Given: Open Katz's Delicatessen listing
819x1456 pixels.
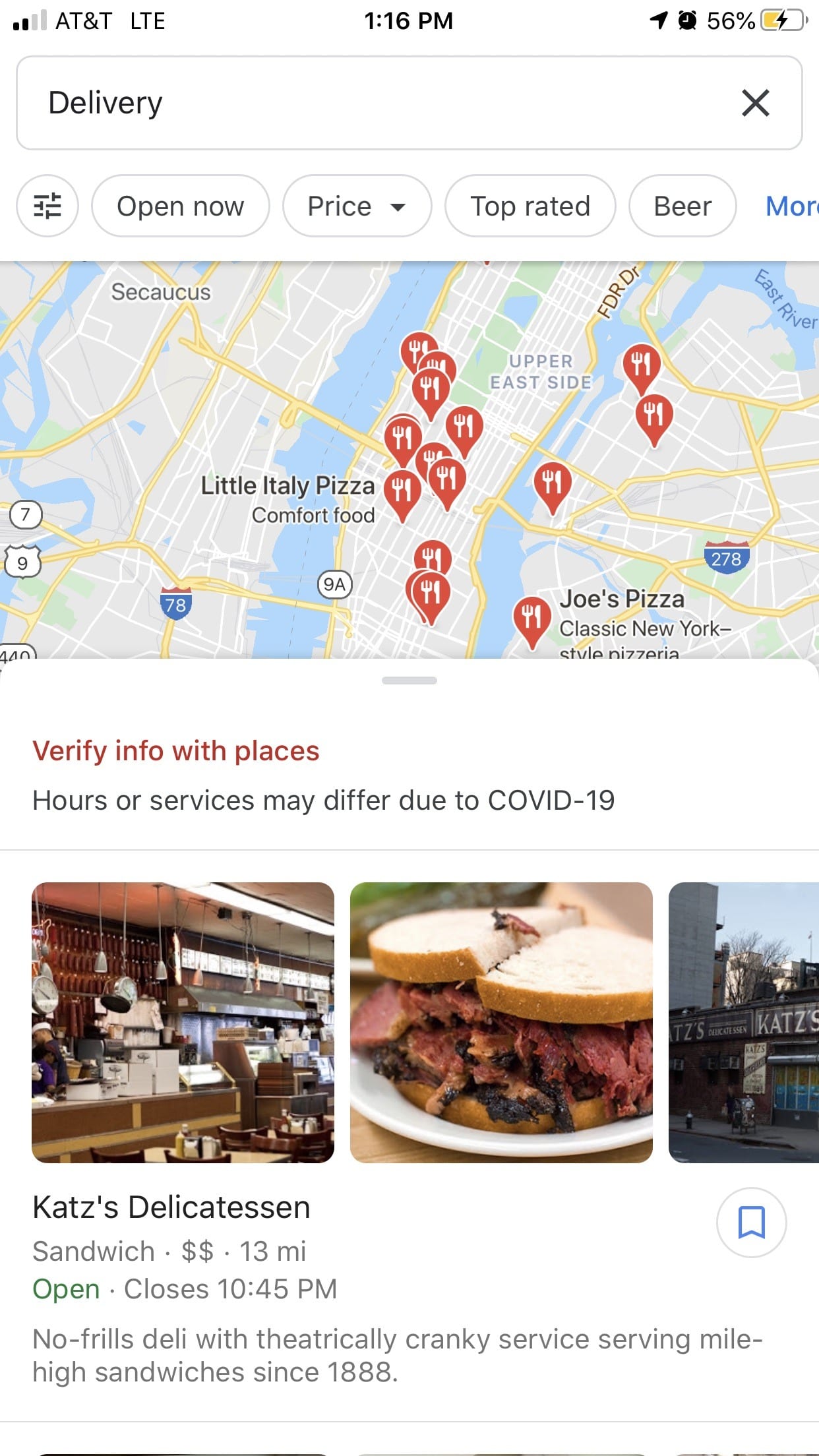Looking at the screenshot, I should pyautogui.click(x=171, y=1207).
